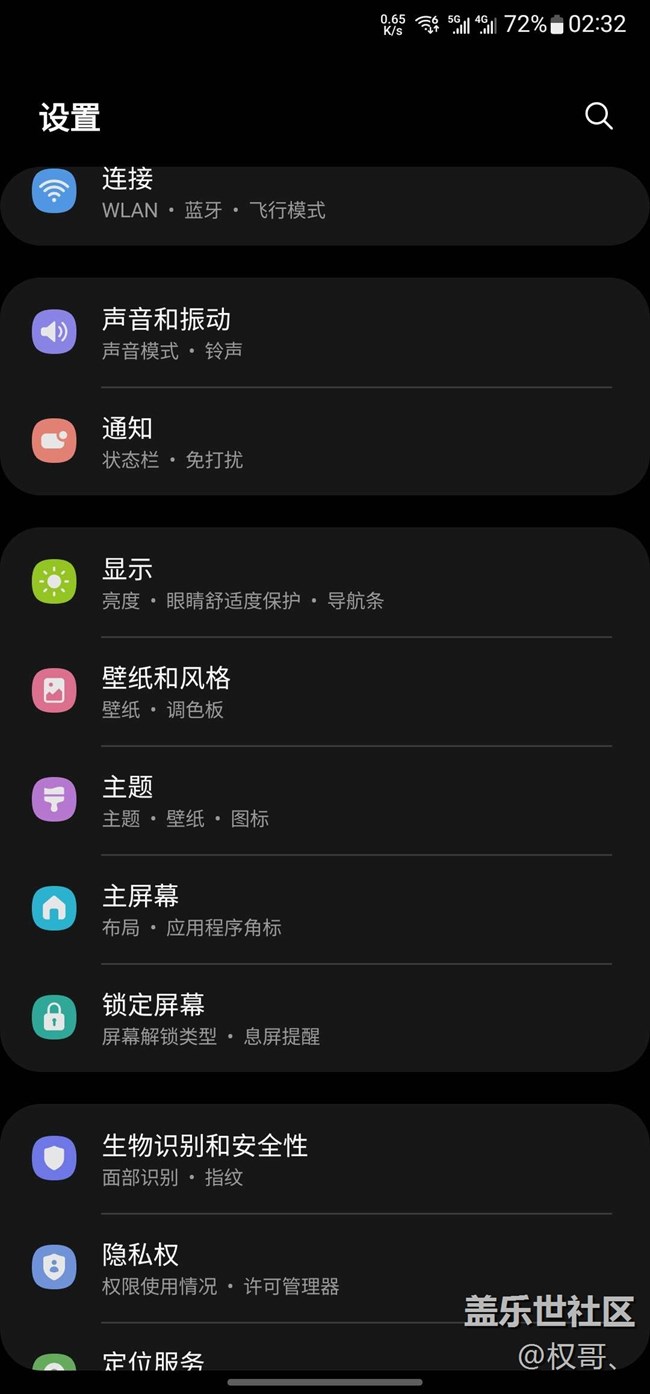Open the 主题 themes row
Image resolution: width=650 pixels, height=1394 pixels.
[x=325, y=801]
